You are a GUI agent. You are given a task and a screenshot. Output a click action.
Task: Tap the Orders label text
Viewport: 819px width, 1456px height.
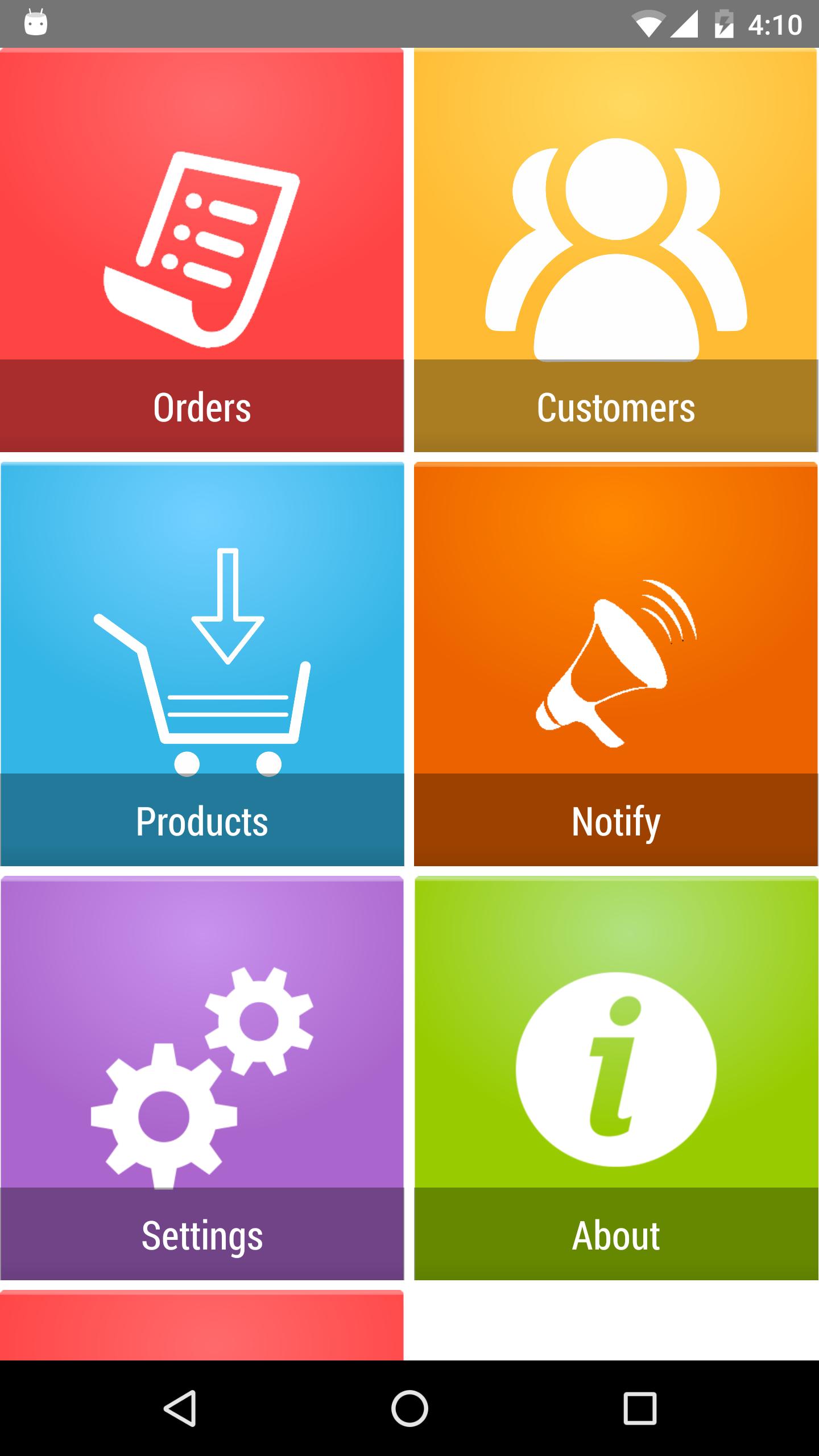202,406
